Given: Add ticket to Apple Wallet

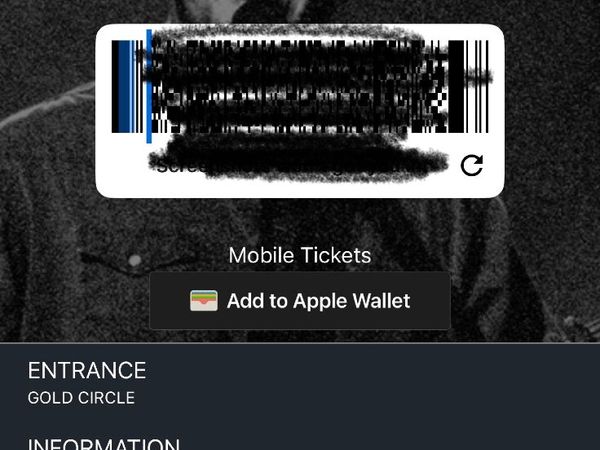Looking at the screenshot, I should click(x=300, y=301).
